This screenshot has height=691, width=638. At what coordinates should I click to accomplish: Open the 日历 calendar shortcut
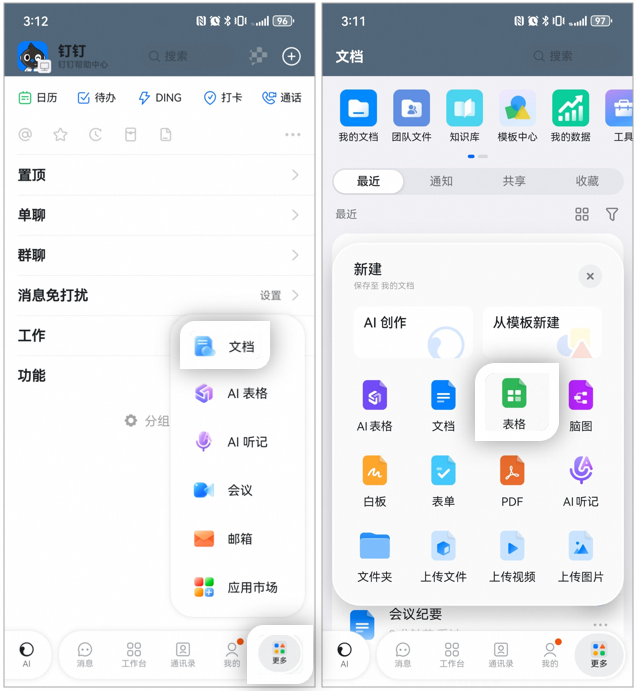point(38,97)
